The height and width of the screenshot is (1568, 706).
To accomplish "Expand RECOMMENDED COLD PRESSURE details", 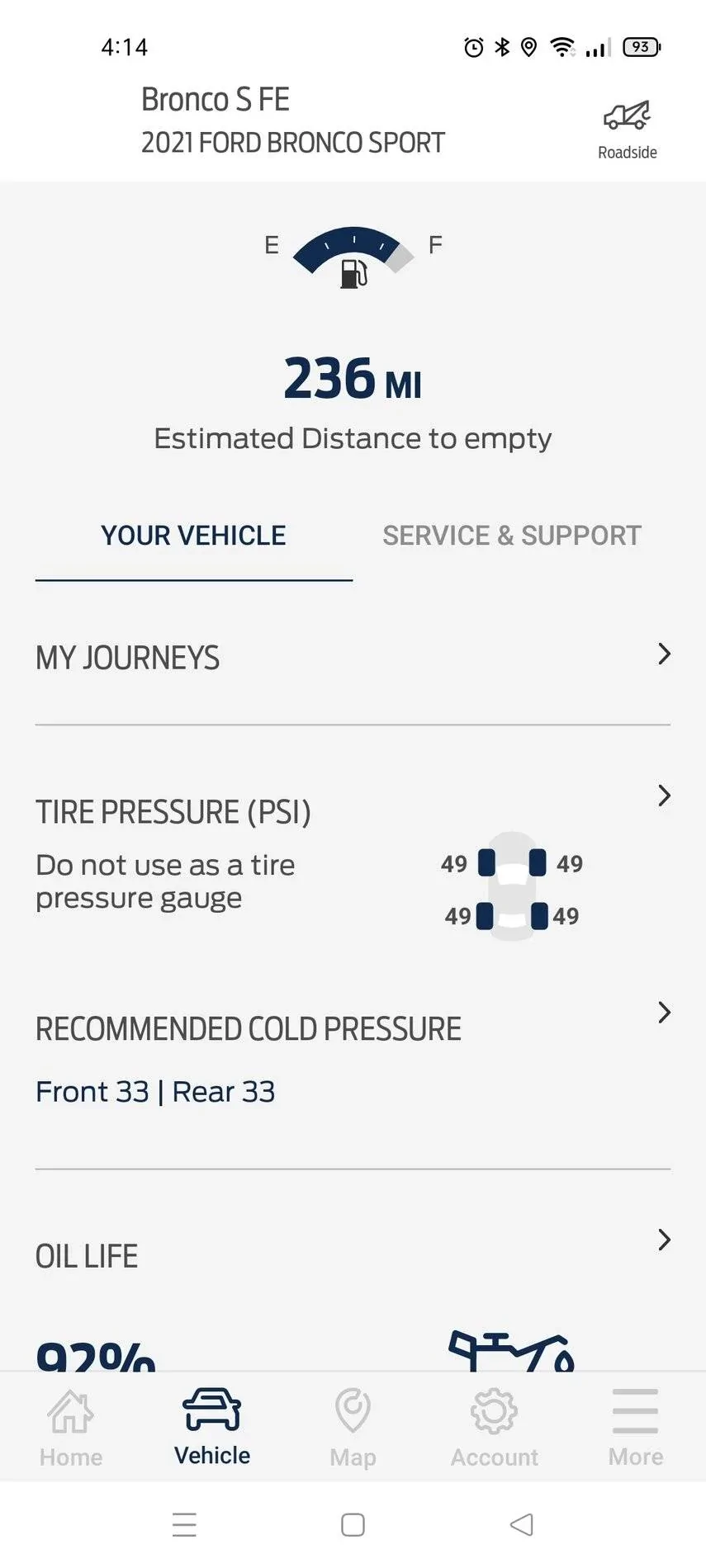I will pyautogui.click(x=665, y=1013).
